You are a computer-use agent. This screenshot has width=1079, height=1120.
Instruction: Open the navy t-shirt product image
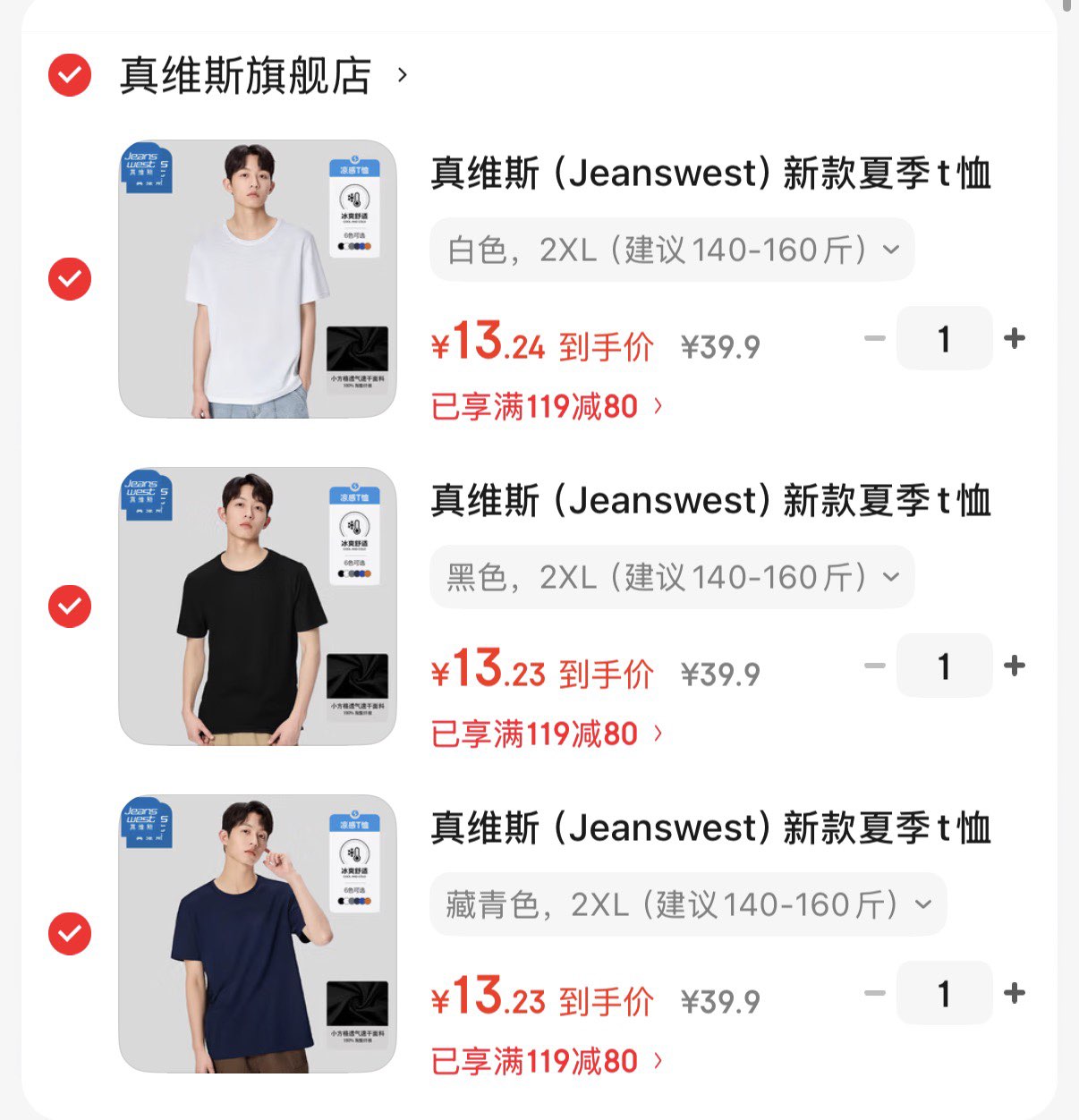tap(258, 934)
